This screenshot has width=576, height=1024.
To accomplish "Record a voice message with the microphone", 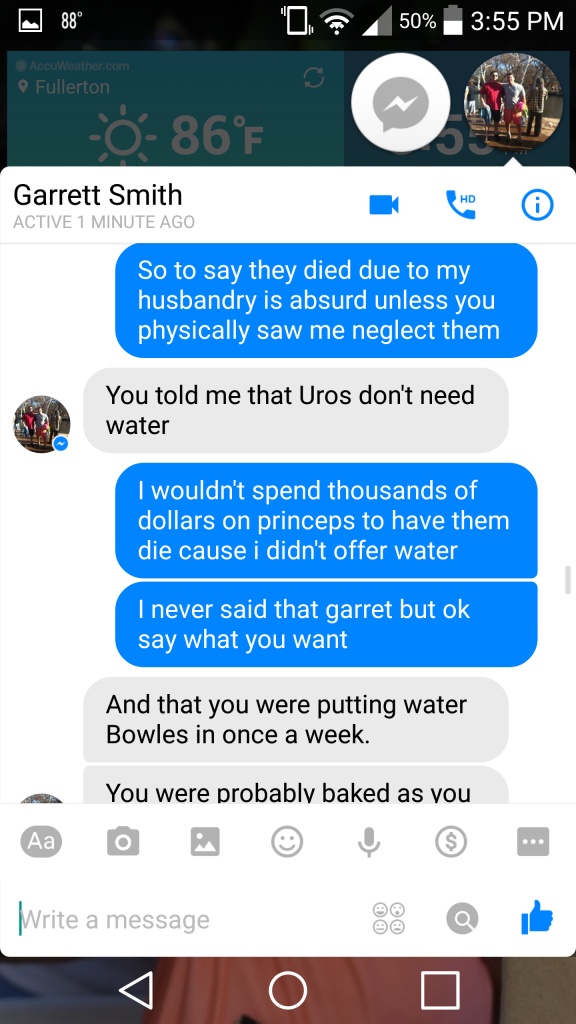I will [369, 842].
